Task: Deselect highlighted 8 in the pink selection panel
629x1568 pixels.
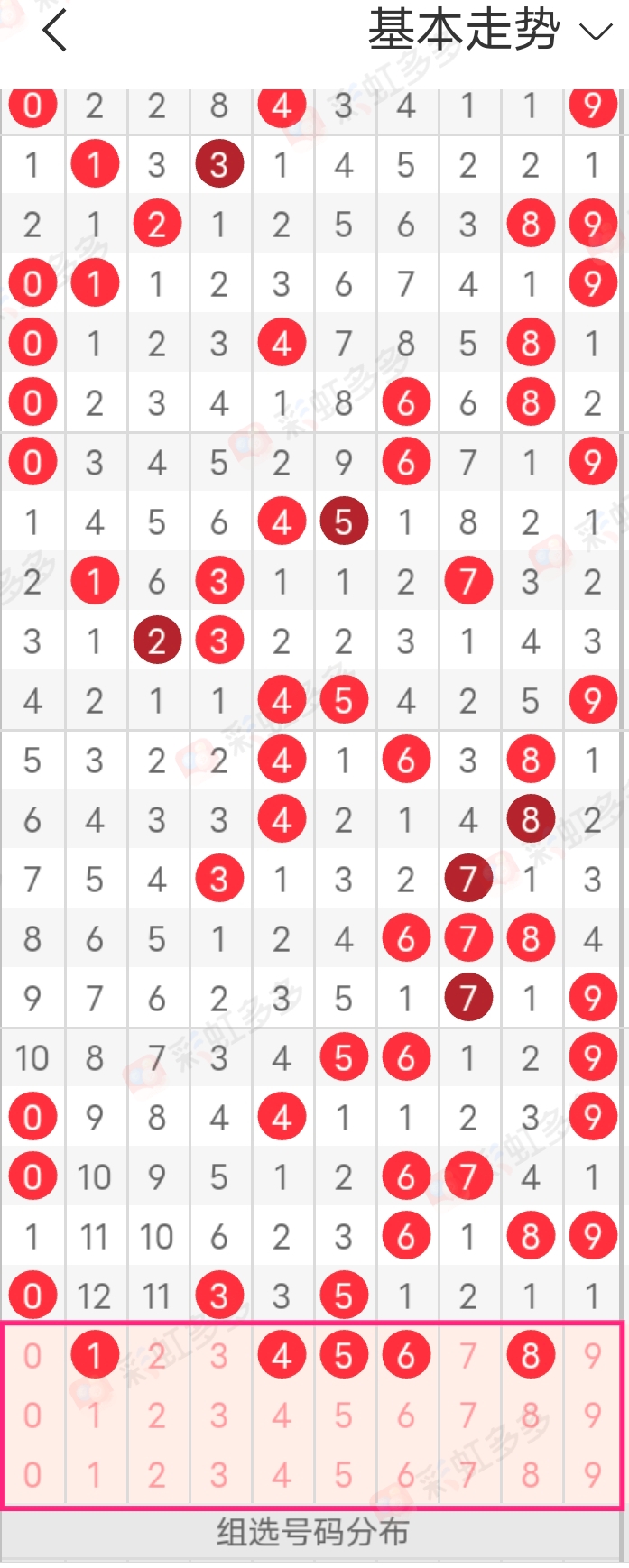Action: point(531,1355)
